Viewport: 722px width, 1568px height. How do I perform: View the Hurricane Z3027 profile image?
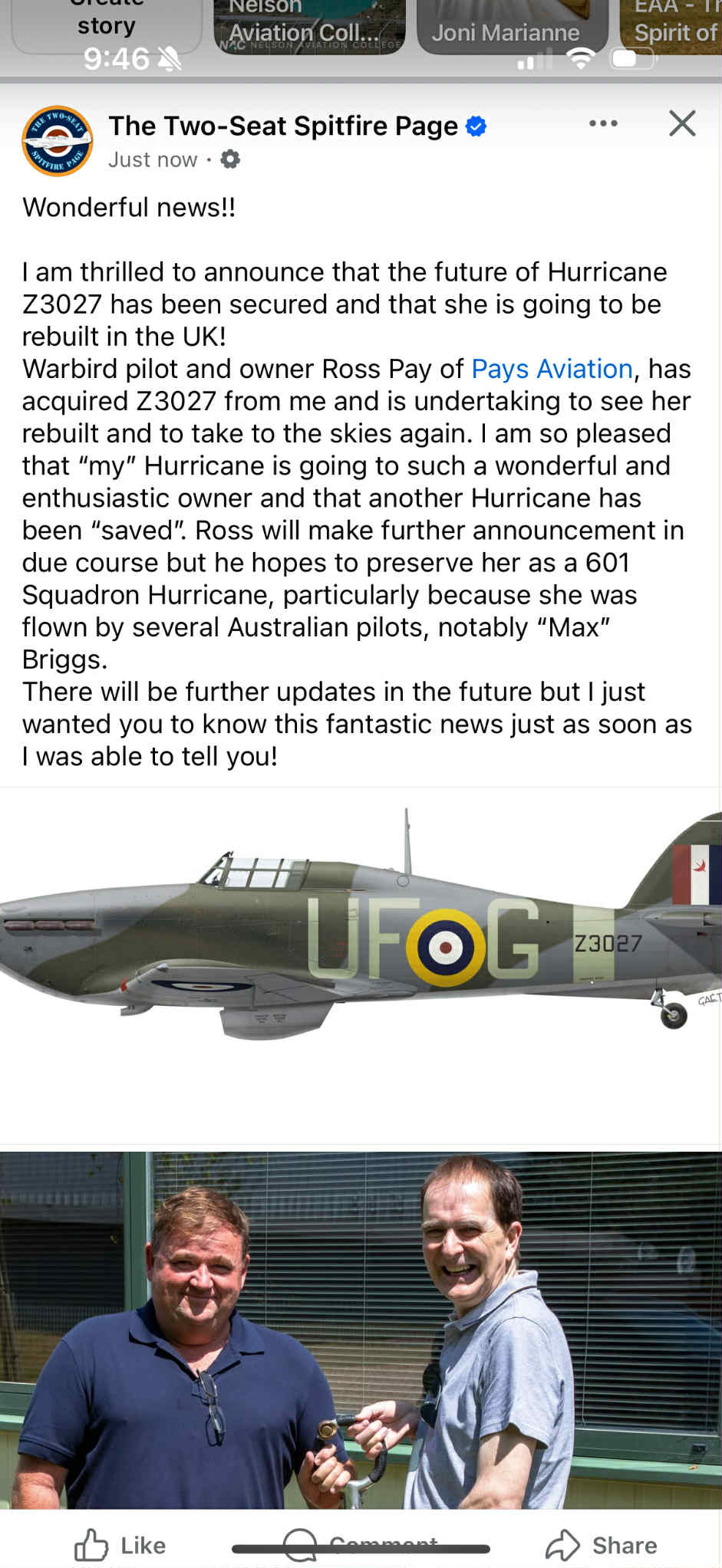[x=361, y=965]
